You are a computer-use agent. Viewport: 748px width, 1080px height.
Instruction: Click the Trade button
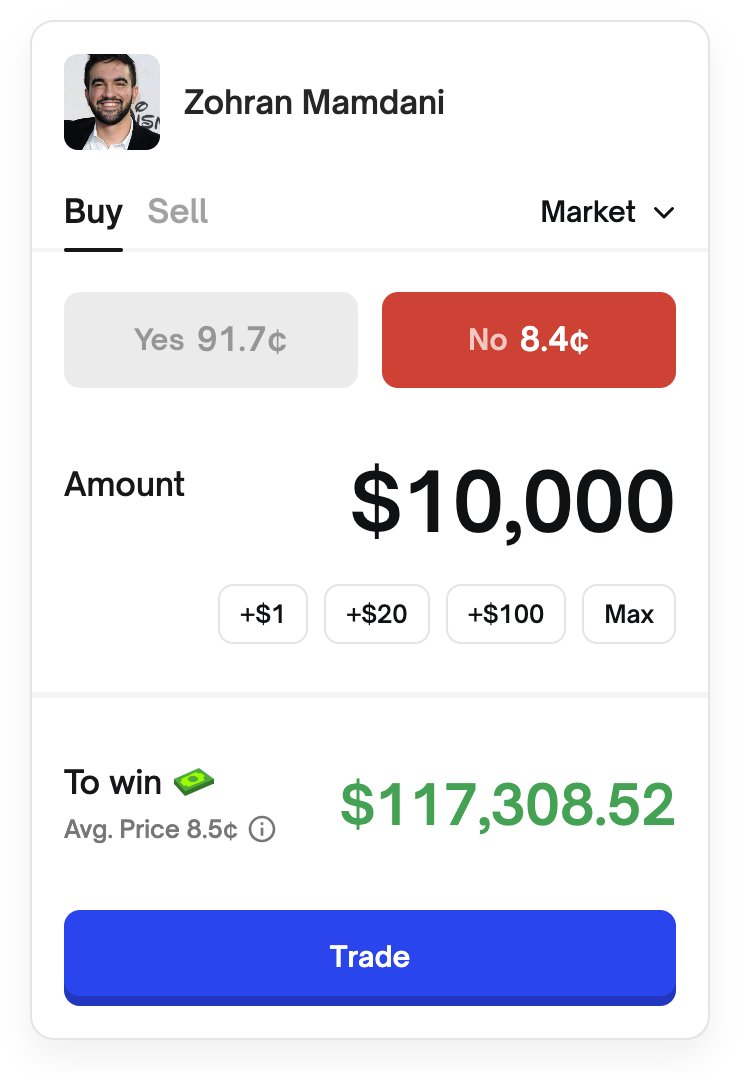point(370,956)
